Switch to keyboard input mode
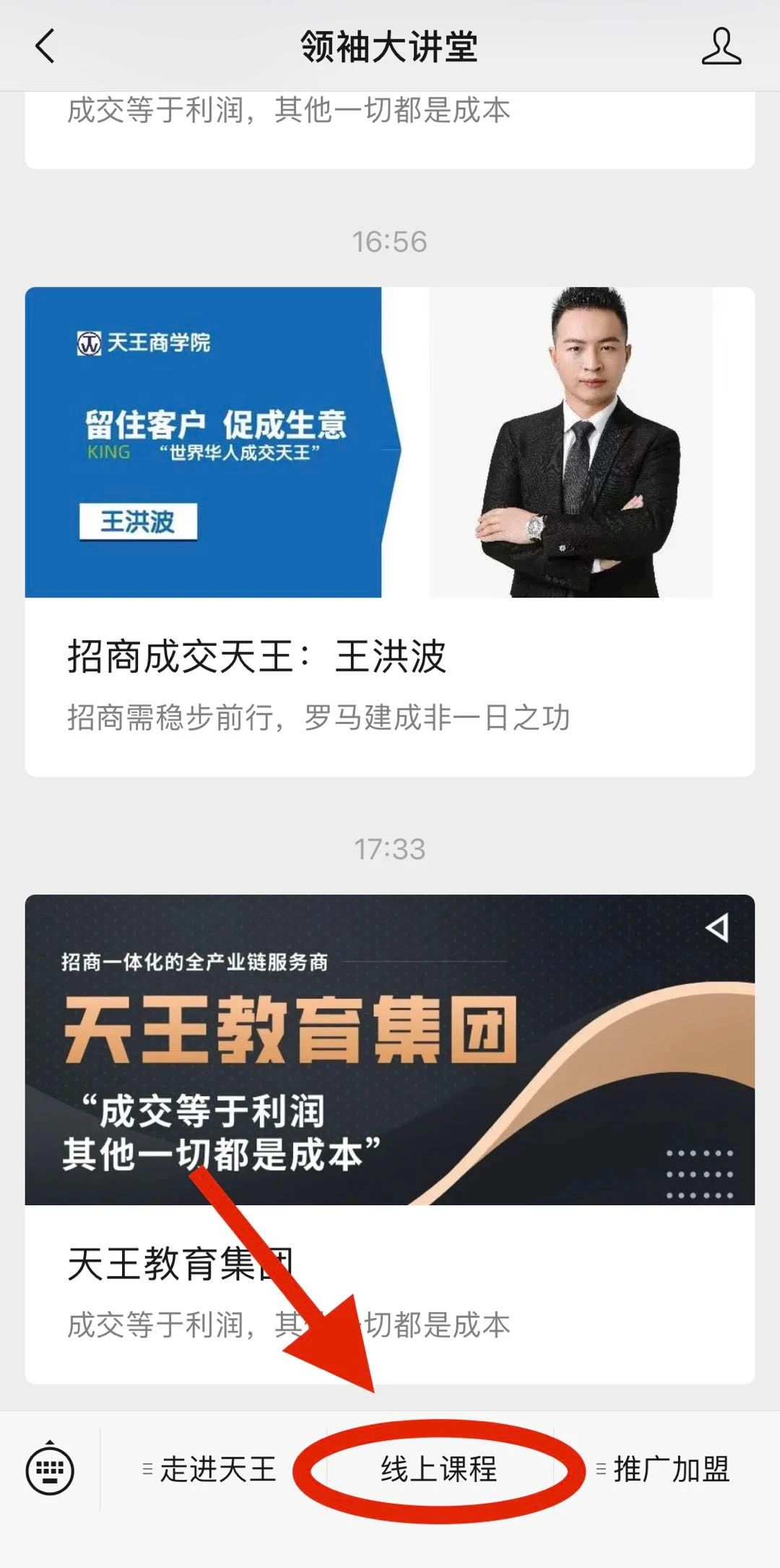 (50, 1470)
